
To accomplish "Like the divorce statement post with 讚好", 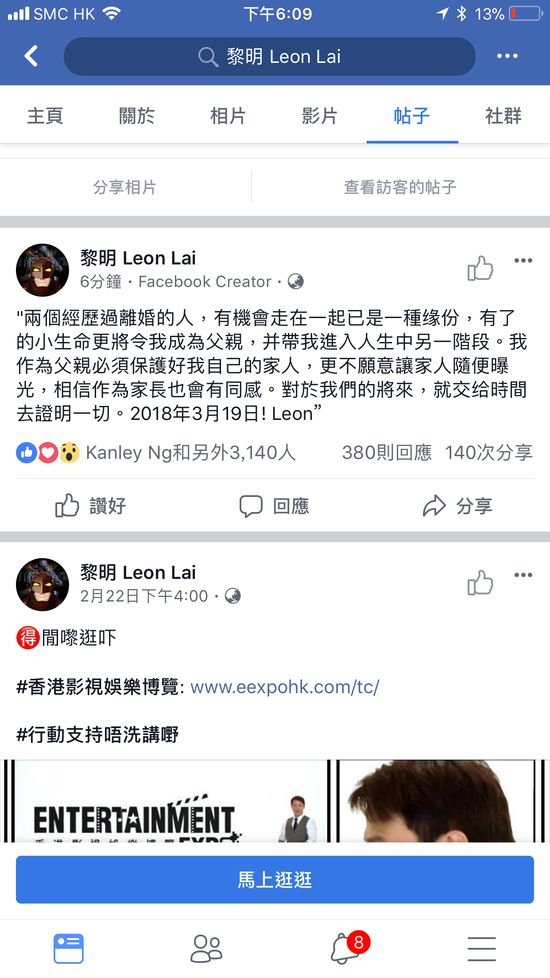I will point(91,505).
